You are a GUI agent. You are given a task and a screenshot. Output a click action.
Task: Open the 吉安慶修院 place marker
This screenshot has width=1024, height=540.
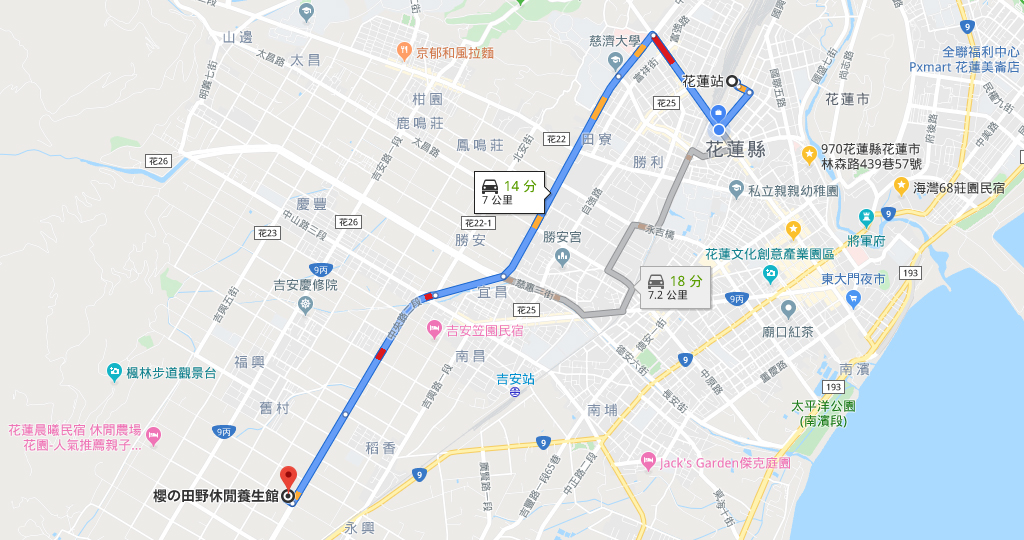(305, 302)
